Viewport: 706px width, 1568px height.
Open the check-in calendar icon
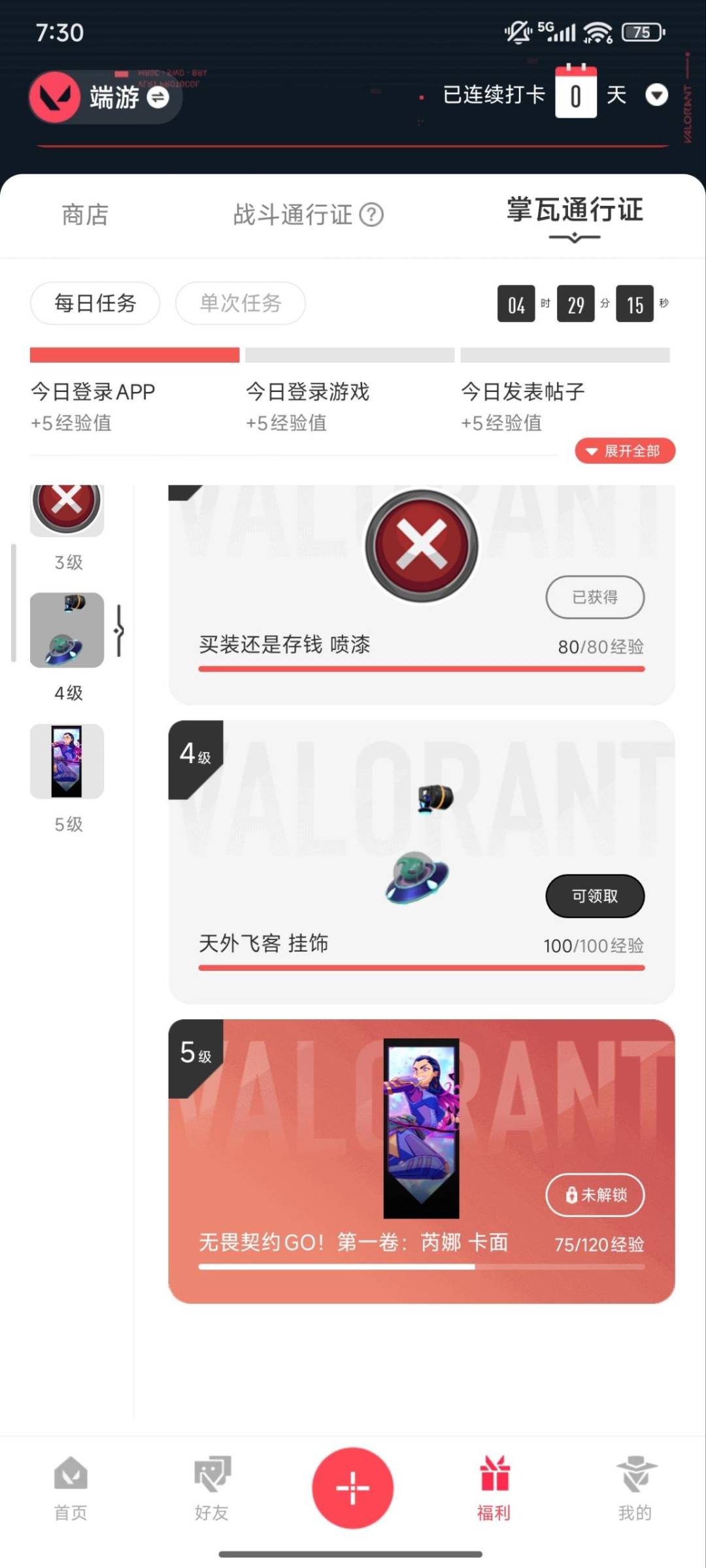pyautogui.click(x=576, y=92)
